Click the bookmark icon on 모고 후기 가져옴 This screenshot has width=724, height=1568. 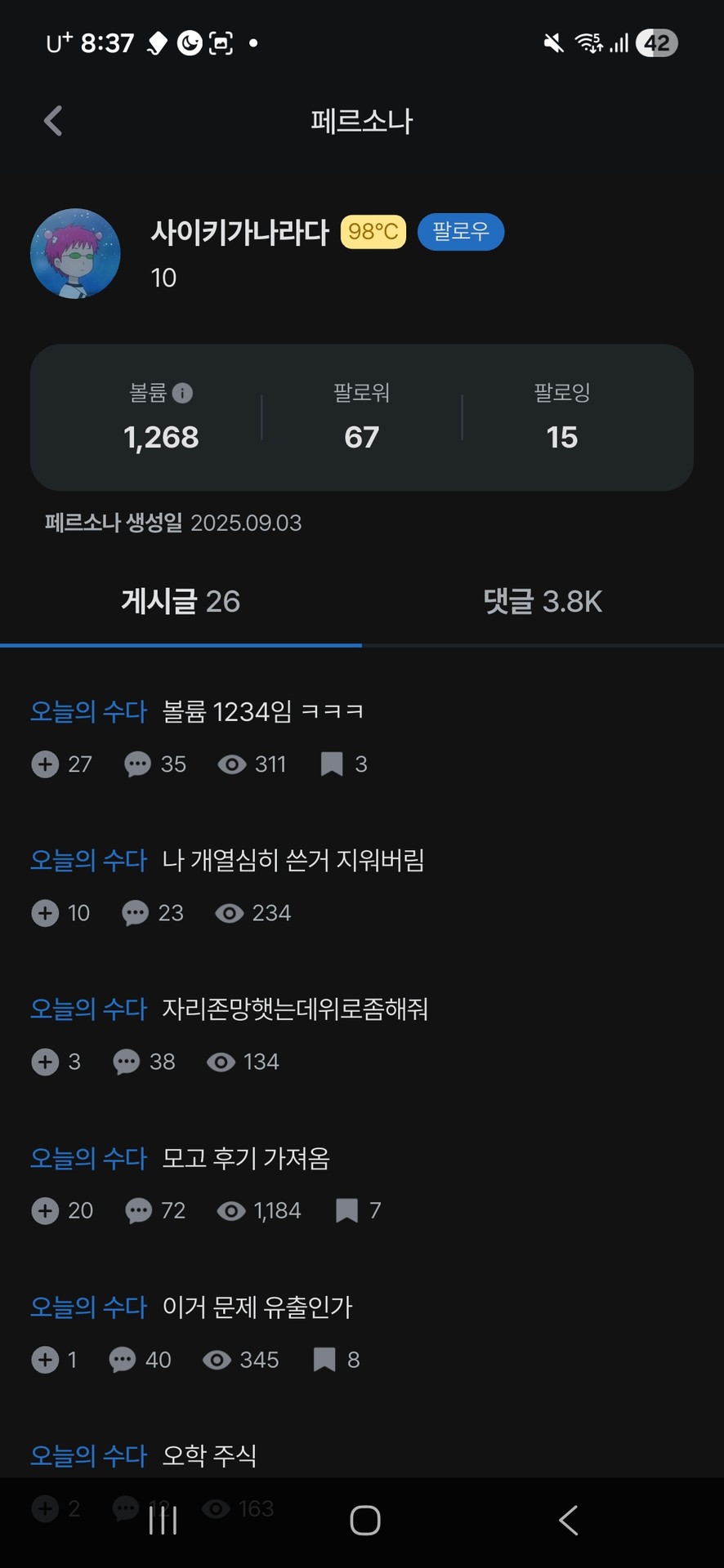pyautogui.click(x=347, y=1210)
